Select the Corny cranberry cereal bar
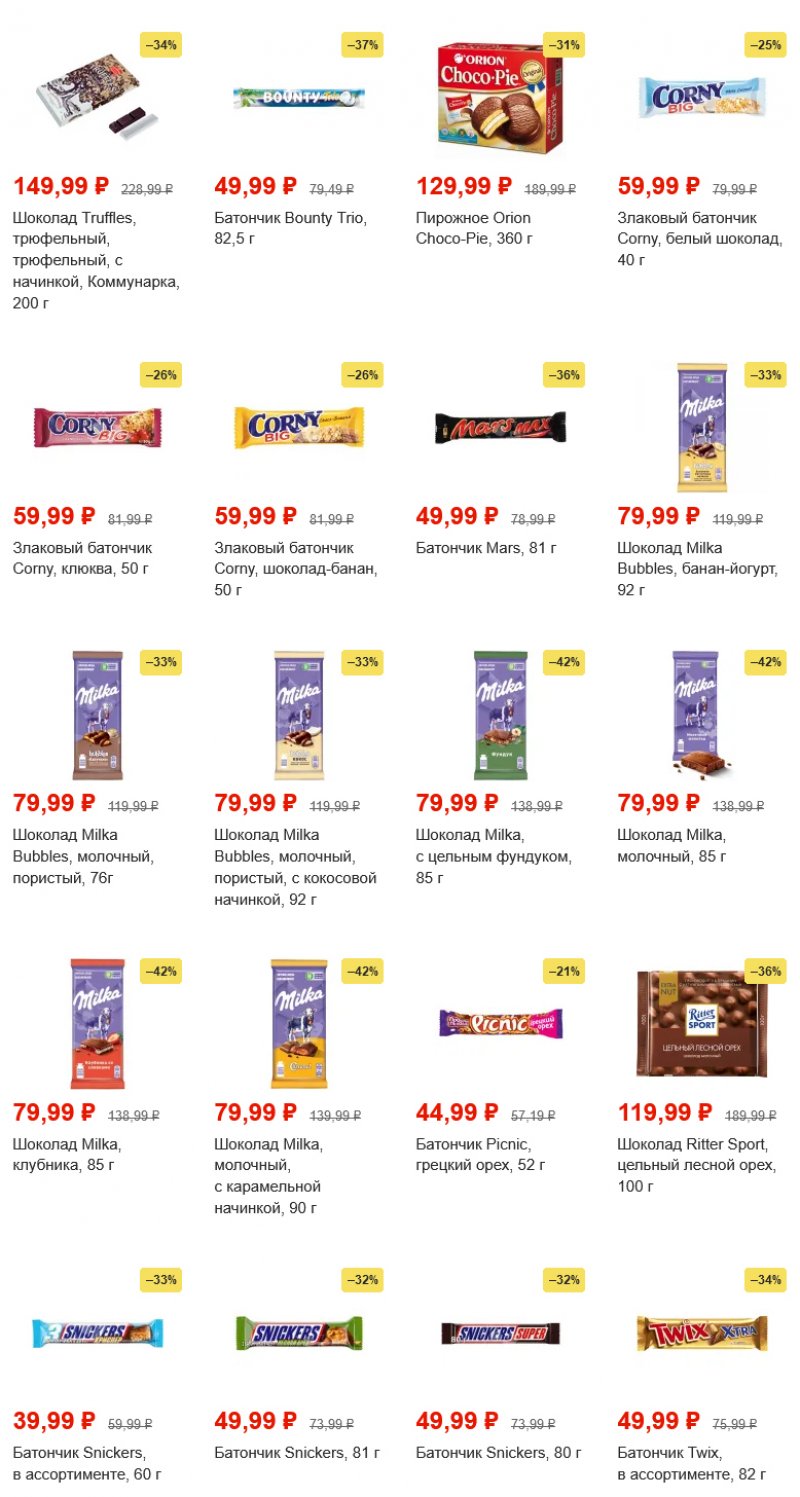This screenshot has height=1497, width=800. (96, 427)
